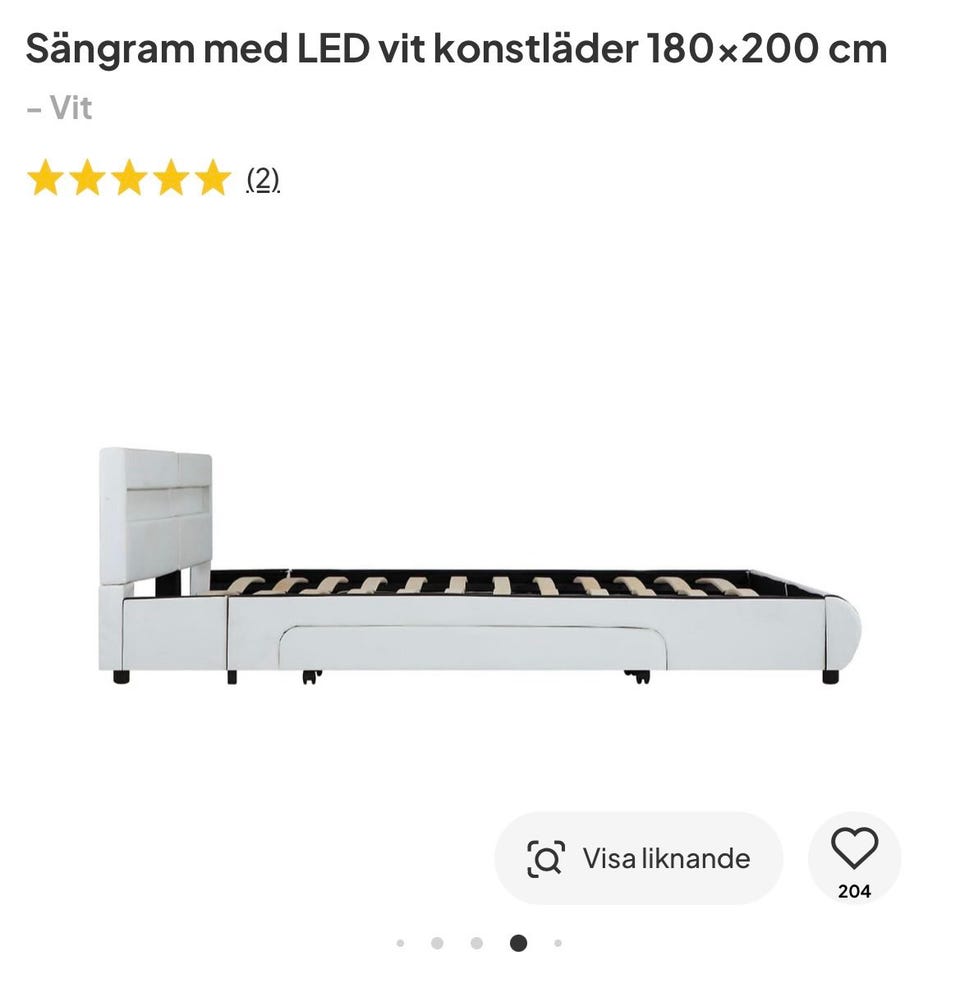Select the "Vit" color label
960x997 pixels.
point(60,108)
